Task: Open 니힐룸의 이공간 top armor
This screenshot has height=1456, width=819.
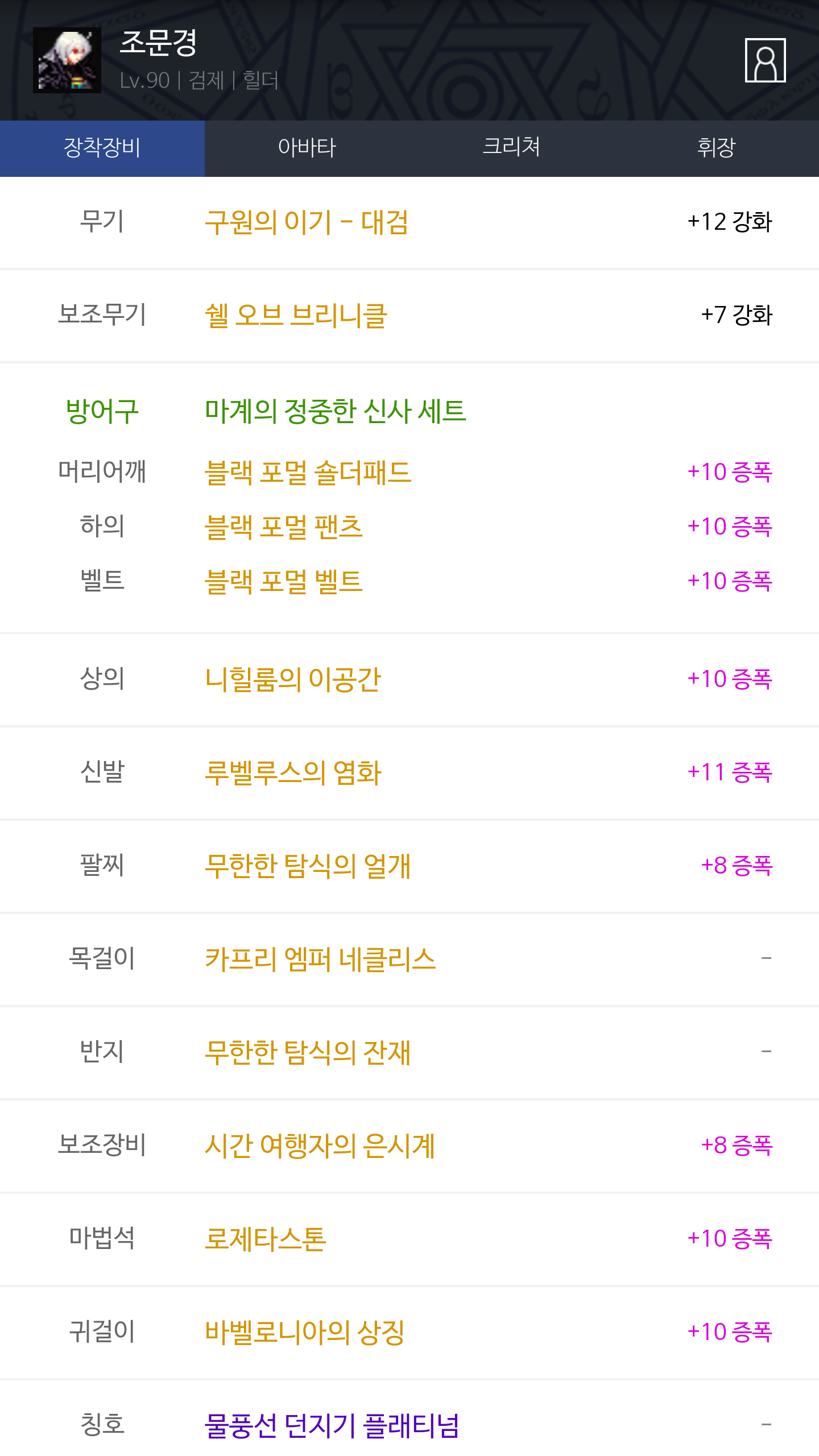Action: (293, 679)
